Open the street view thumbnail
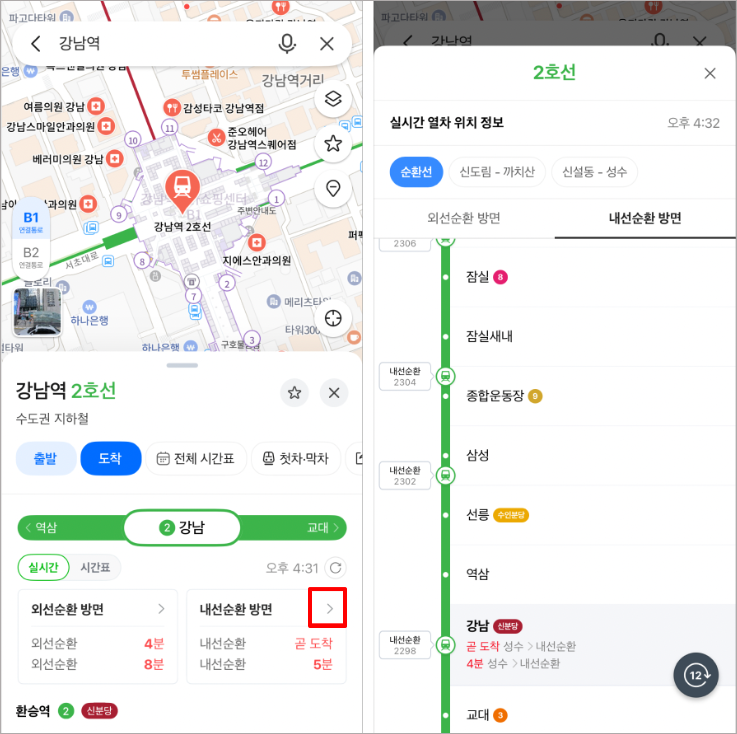Viewport: 737px width, 734px height. [x=37, y=312]
